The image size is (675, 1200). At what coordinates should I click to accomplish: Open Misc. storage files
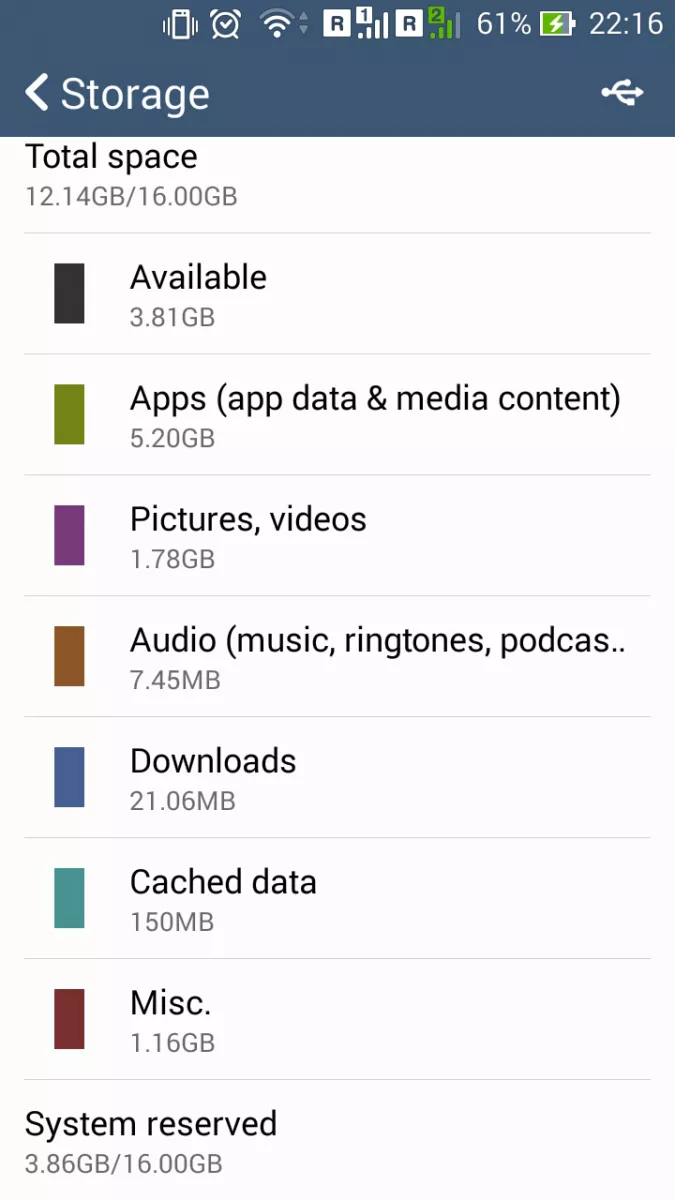click(337, 1020)
